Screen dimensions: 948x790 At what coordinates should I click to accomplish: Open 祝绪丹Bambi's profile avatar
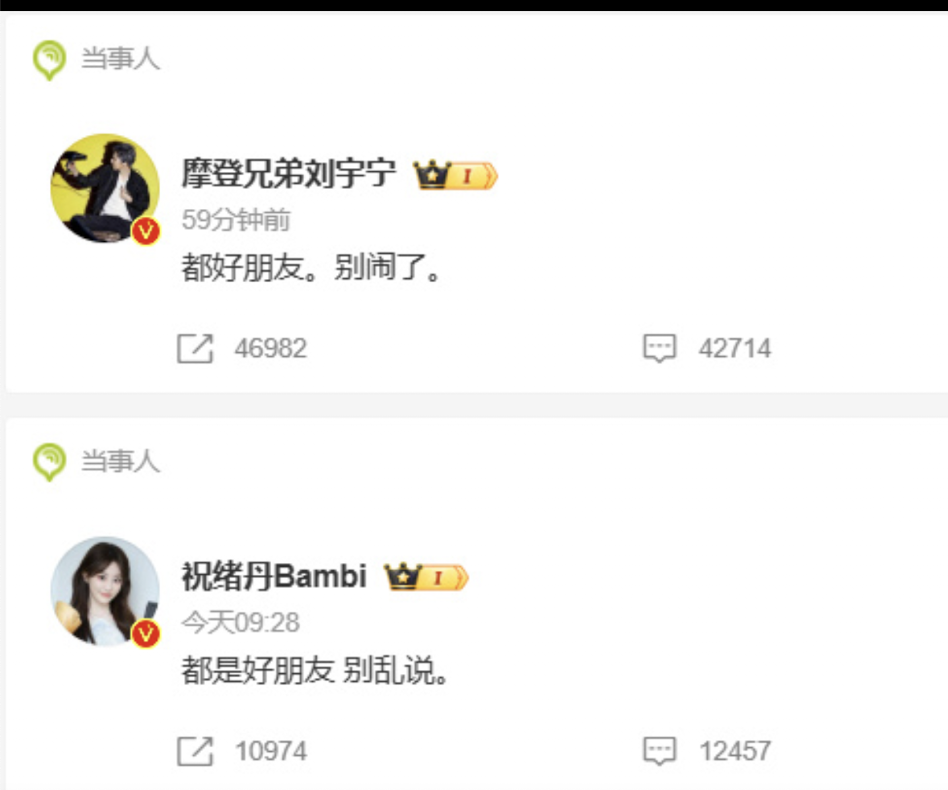[105, 591]
